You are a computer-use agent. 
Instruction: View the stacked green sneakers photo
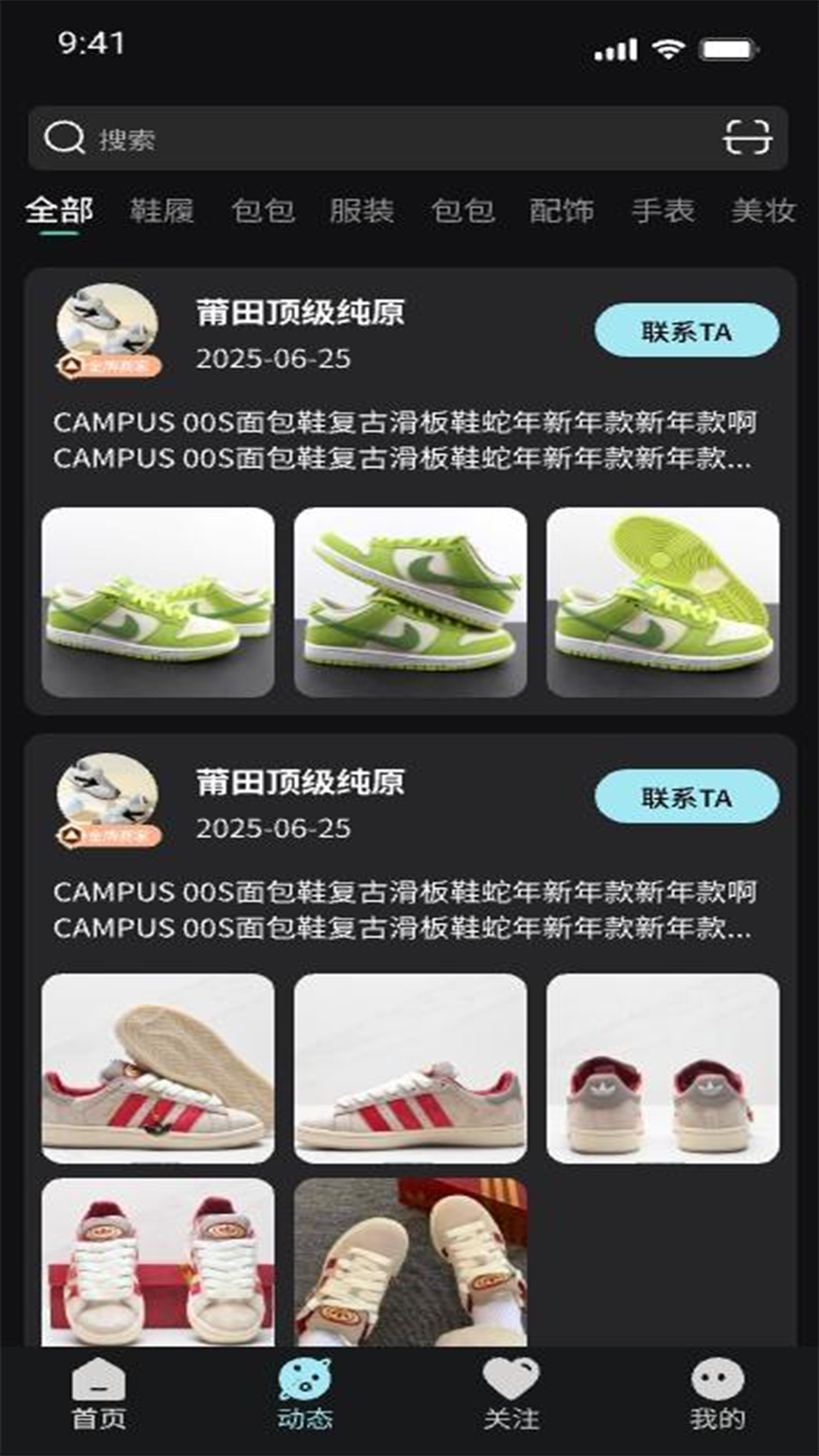pos(410,602)
